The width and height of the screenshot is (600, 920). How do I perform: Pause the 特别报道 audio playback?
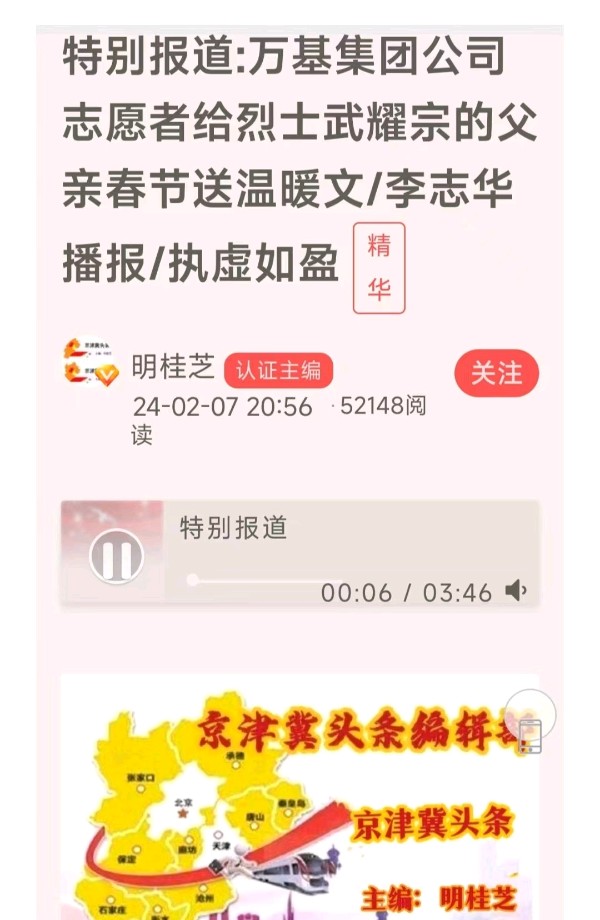(117, 557)
